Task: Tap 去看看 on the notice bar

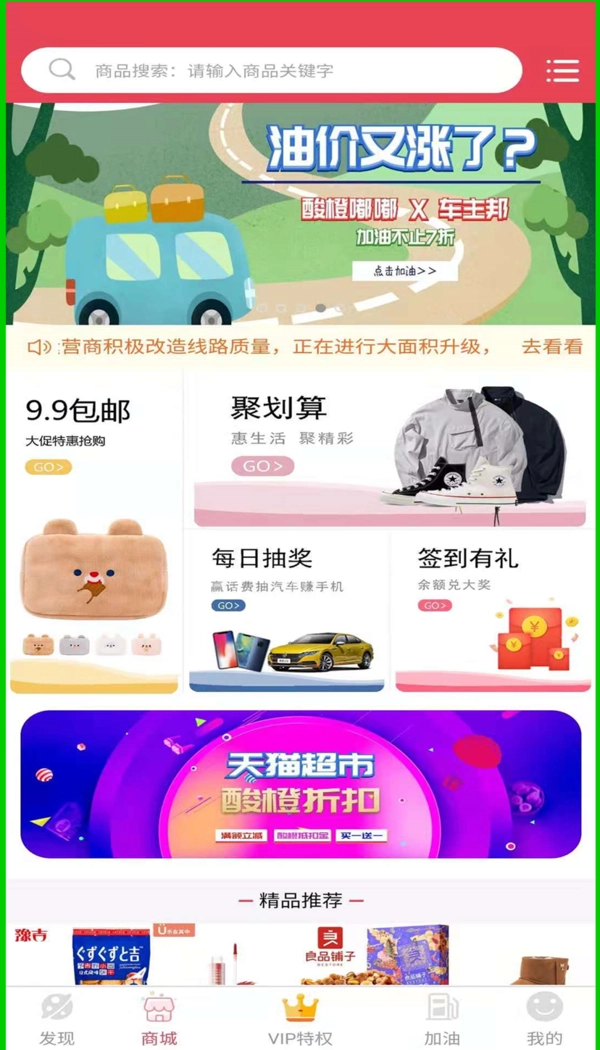Action: pyautogui.click(x=551, y=347)
